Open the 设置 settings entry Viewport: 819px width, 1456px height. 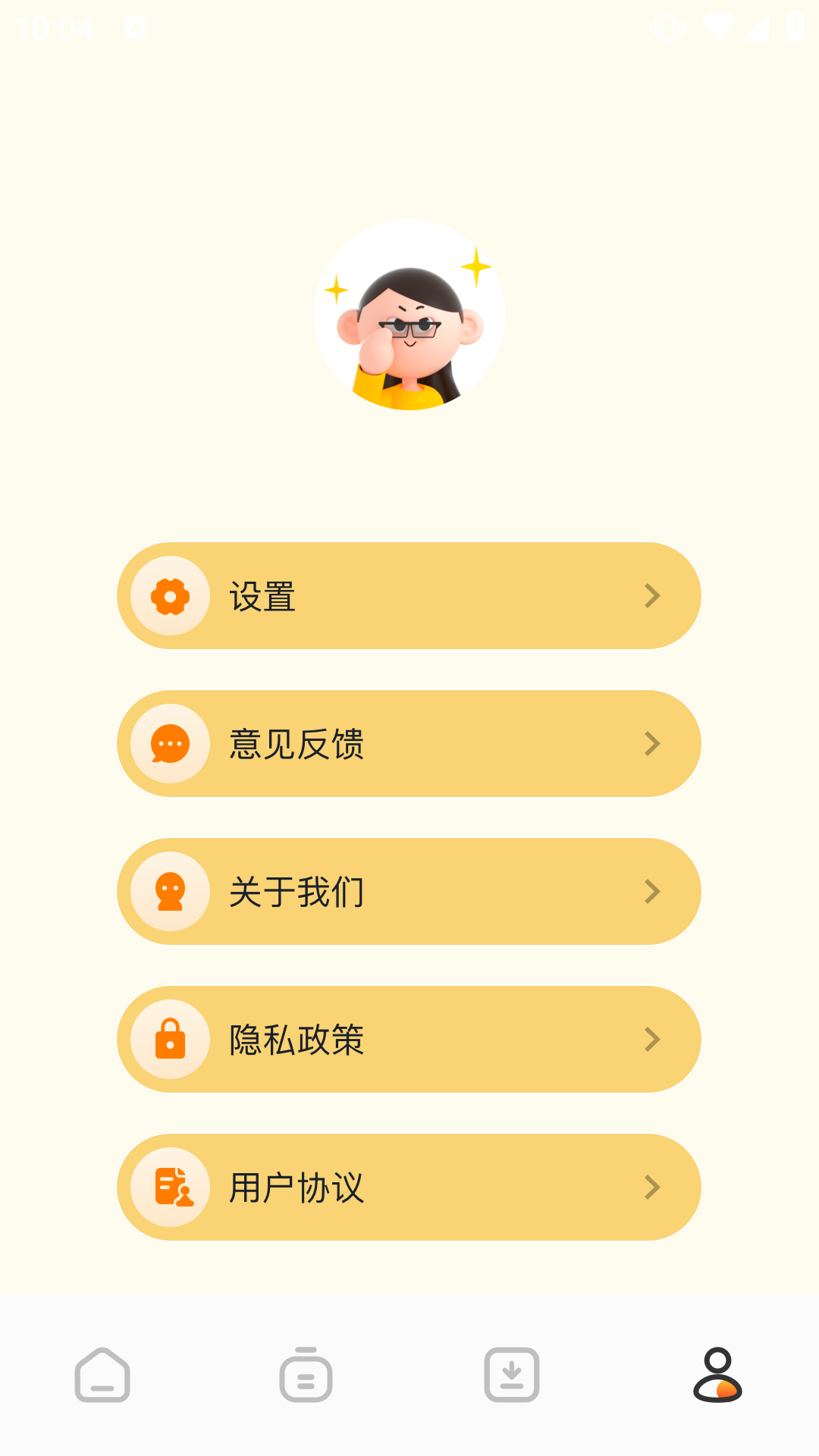(x=409, y=596)
